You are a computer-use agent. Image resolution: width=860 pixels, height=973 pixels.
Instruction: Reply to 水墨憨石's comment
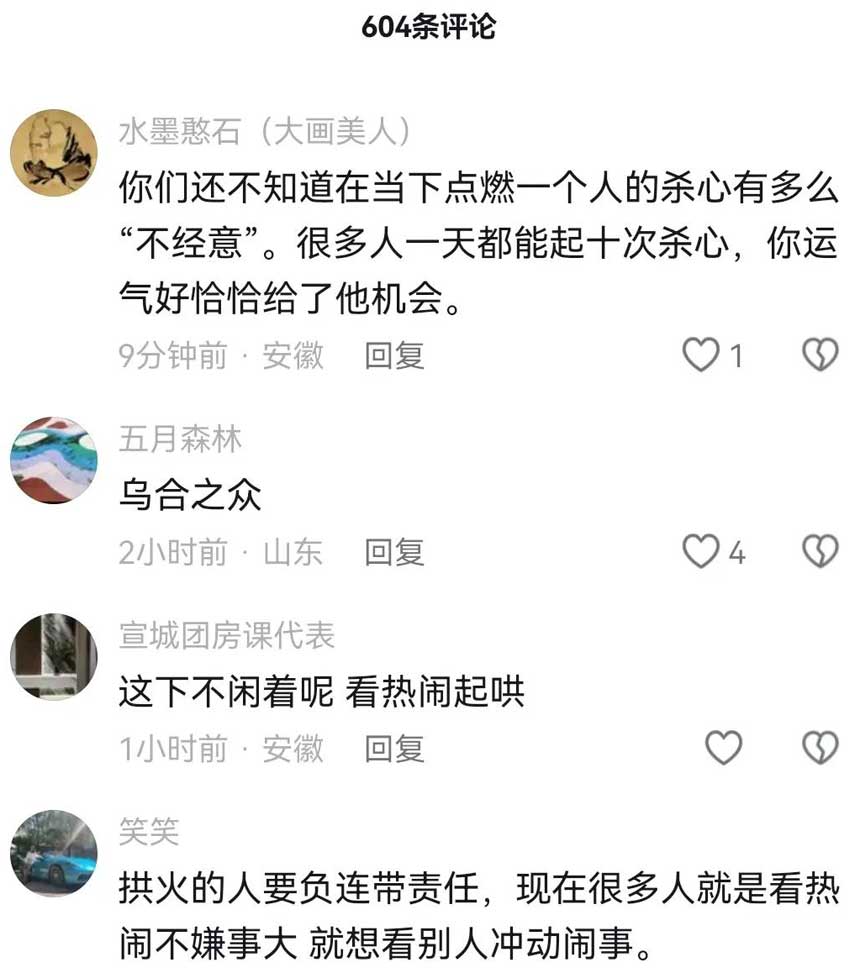(394, 355)
